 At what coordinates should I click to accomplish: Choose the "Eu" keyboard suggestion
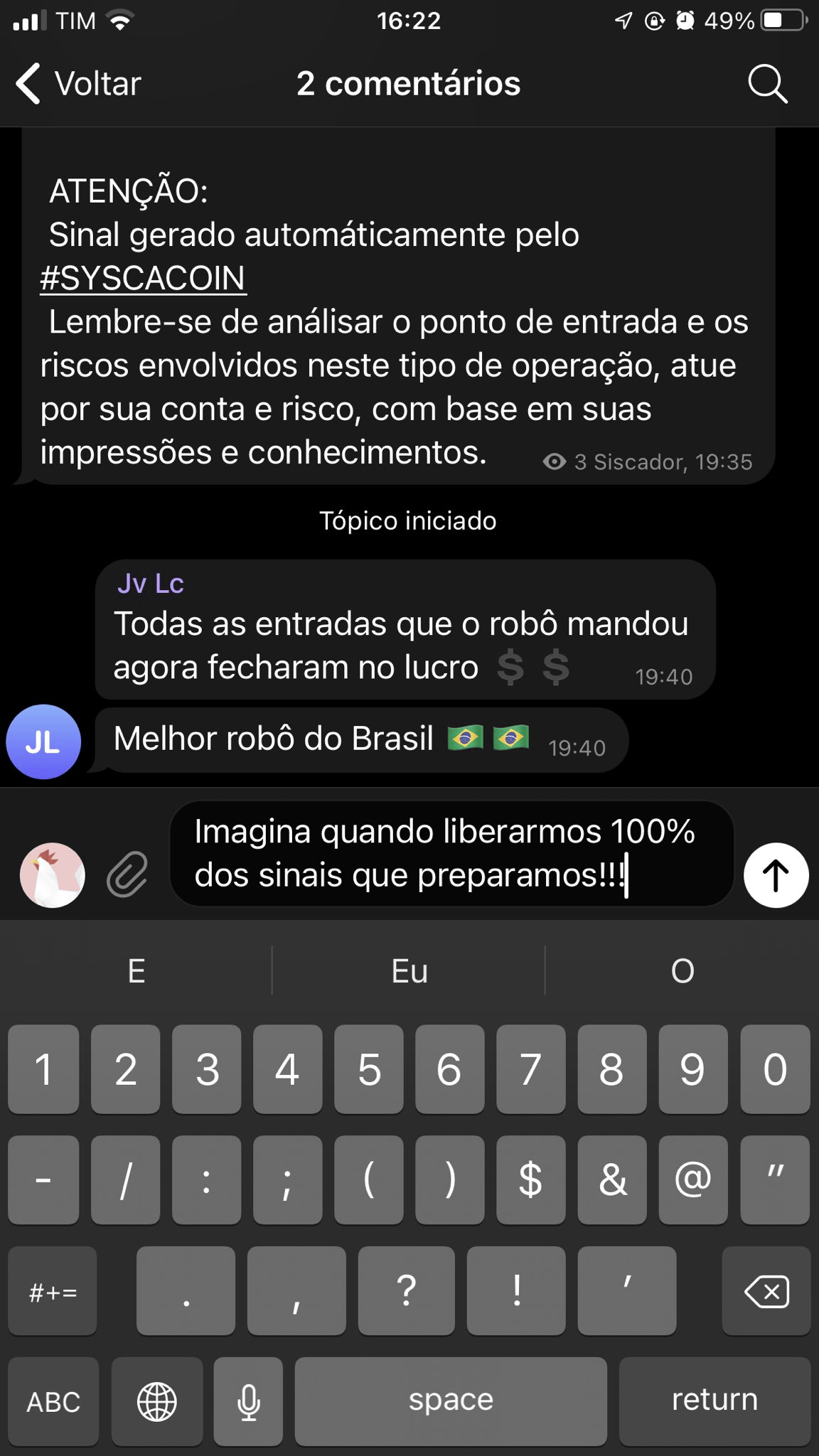[x=409, y=971]
